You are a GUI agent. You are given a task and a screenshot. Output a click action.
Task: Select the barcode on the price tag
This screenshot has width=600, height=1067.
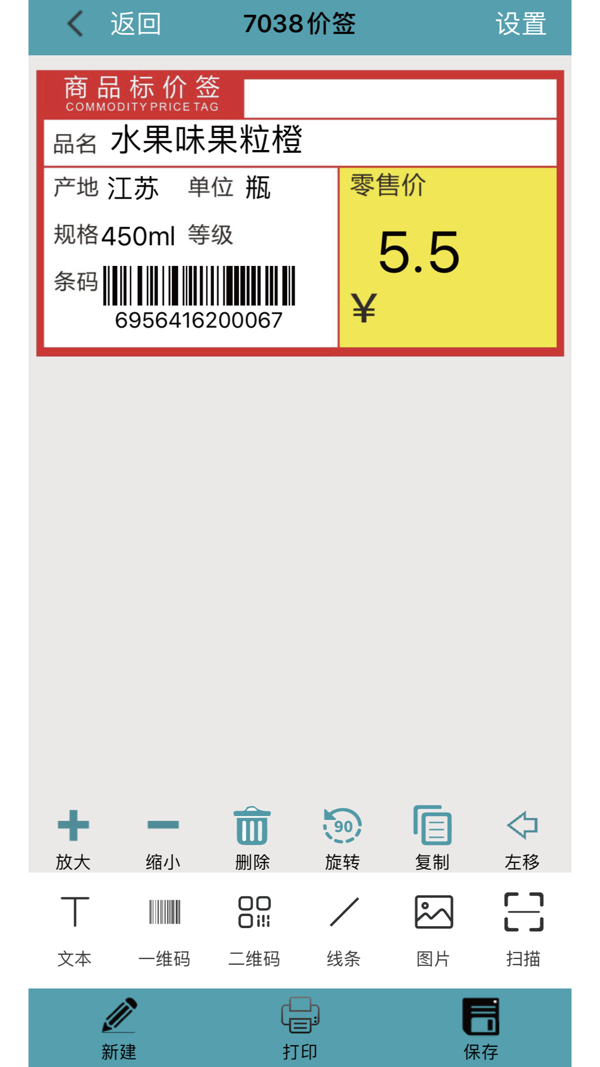pyautogui.click(x=200, y=286)
